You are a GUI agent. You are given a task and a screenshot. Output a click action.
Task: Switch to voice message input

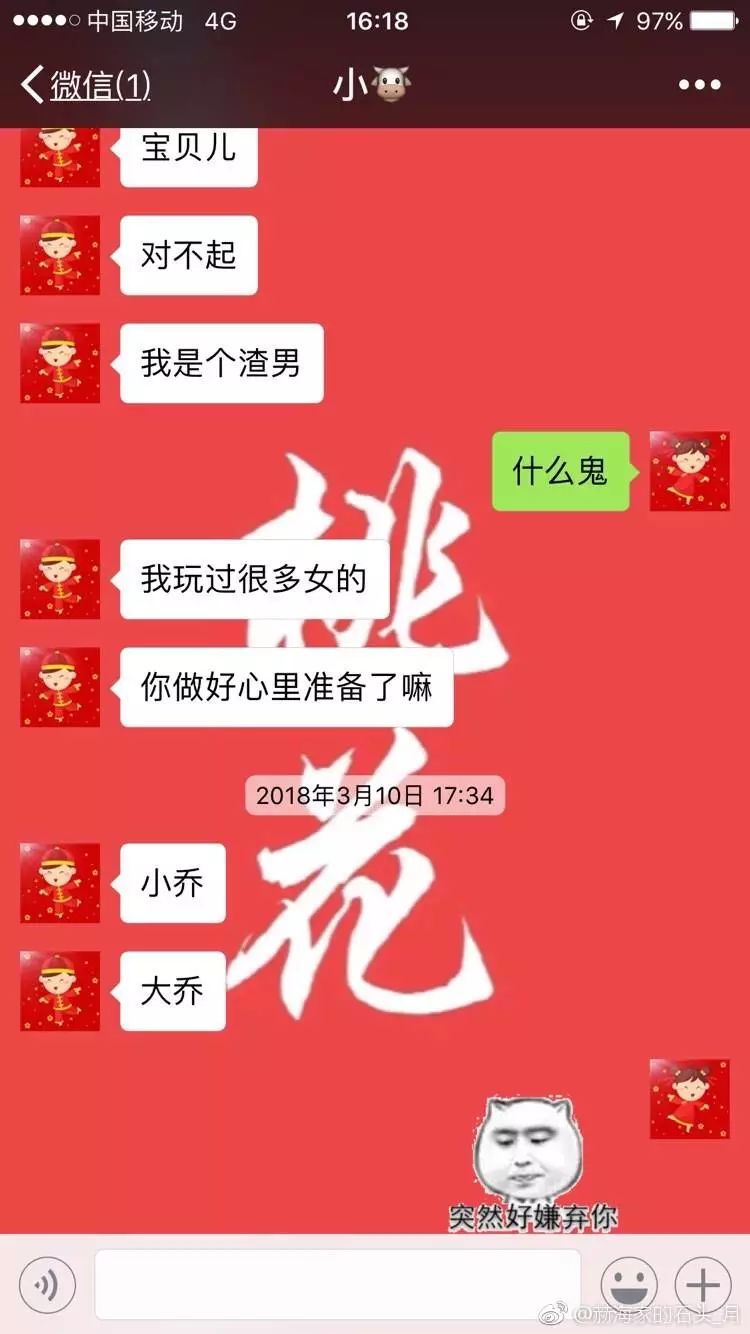pyautogui.click(x=47, y=1283)
